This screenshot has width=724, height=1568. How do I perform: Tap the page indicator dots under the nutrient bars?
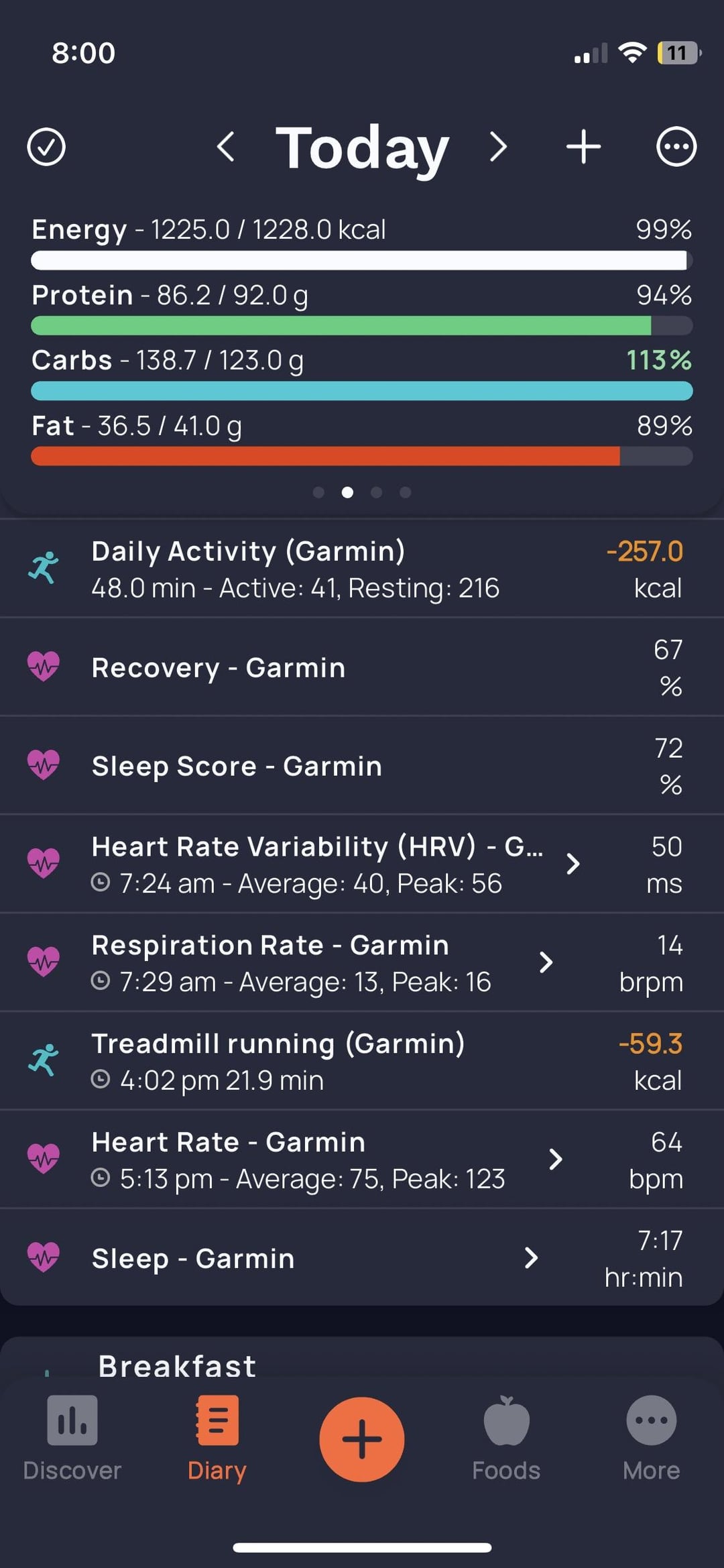click(x=362, y=492)
